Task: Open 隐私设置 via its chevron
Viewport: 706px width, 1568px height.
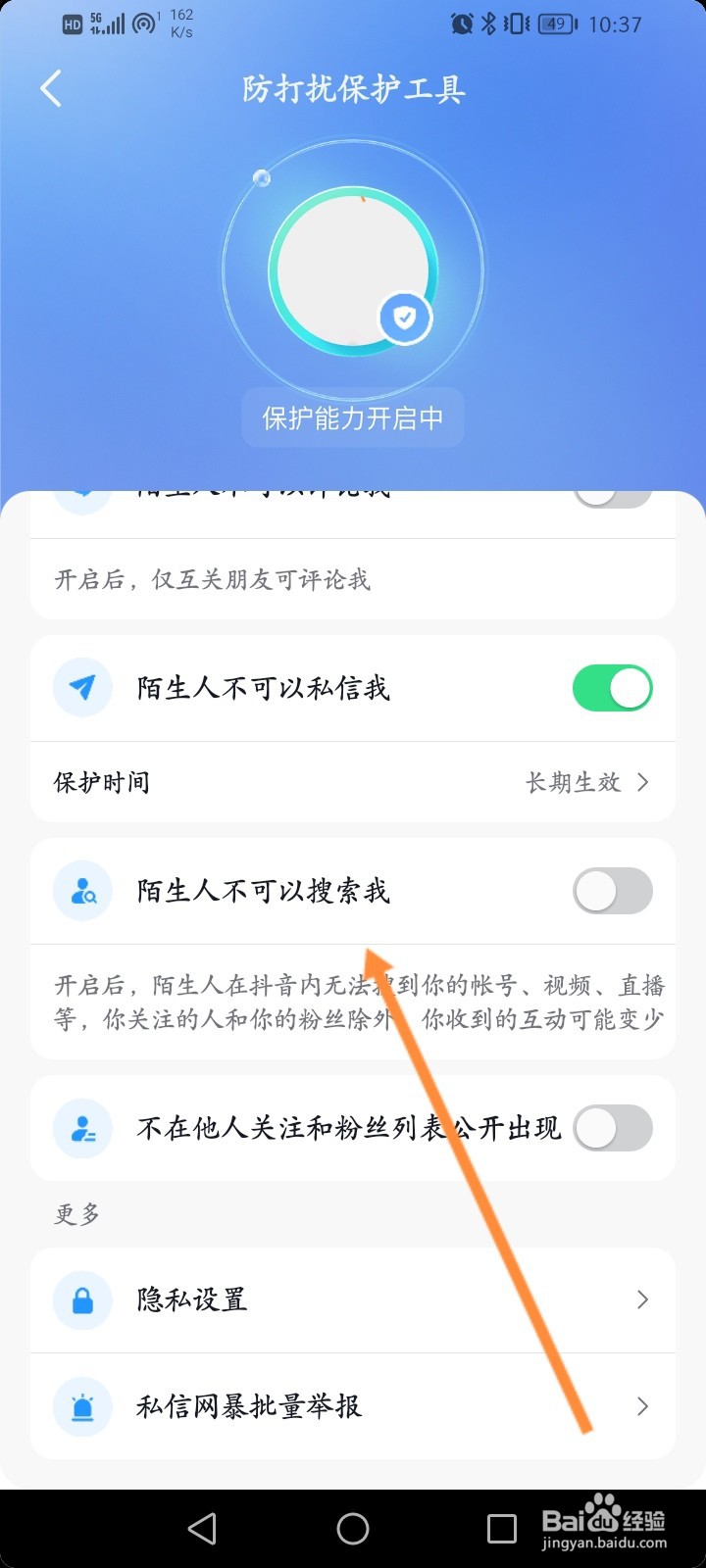Action: tap(642, 1299)
